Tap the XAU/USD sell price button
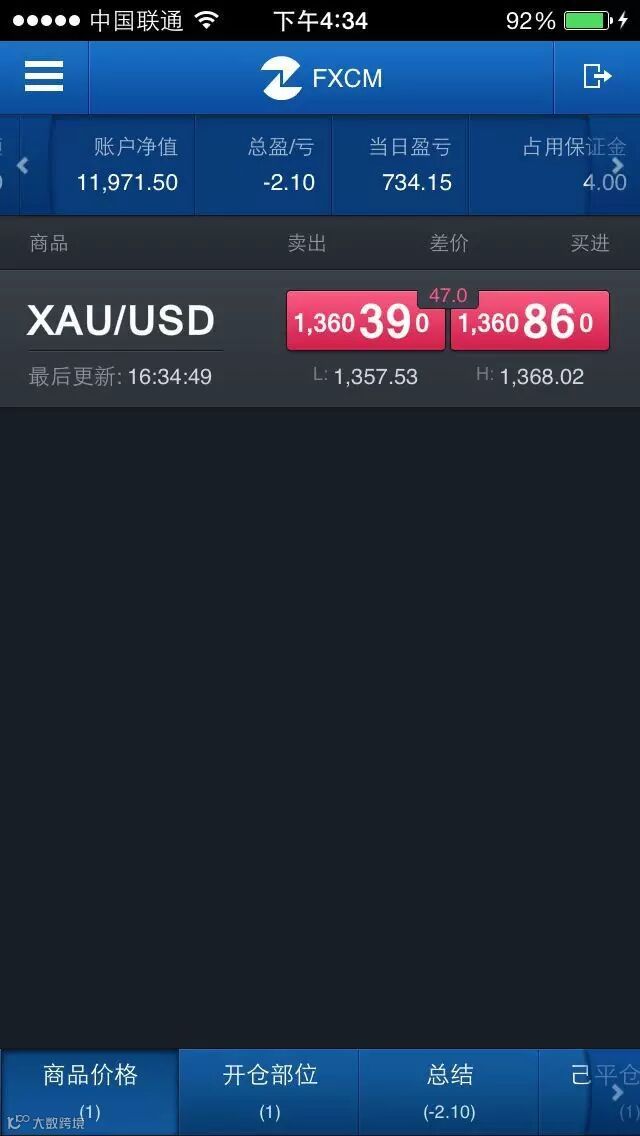 click(x=366, y=322)
